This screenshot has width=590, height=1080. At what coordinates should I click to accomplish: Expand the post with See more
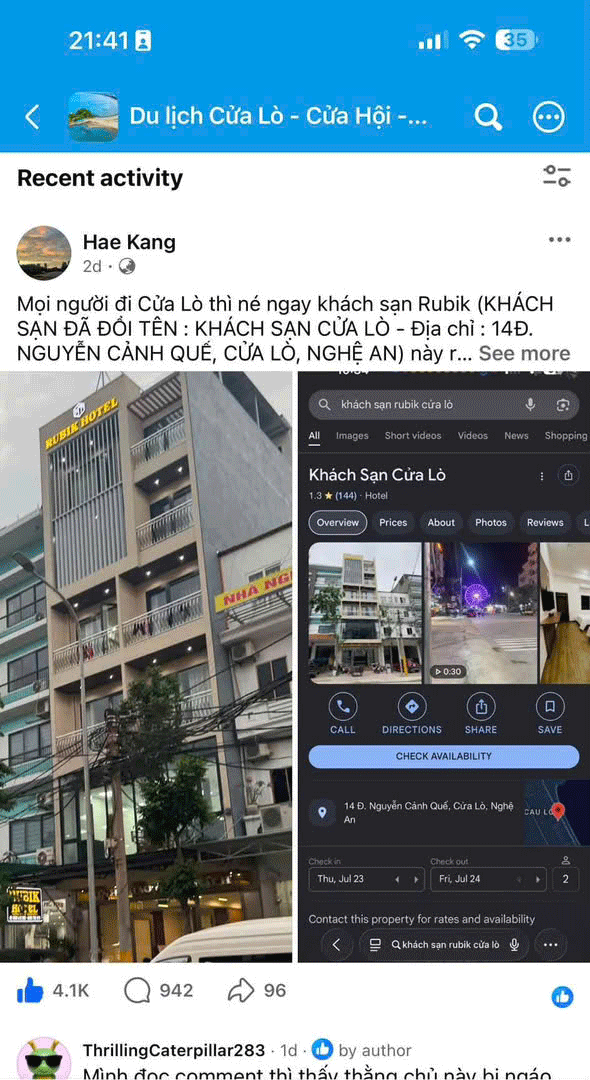(525, 353)
